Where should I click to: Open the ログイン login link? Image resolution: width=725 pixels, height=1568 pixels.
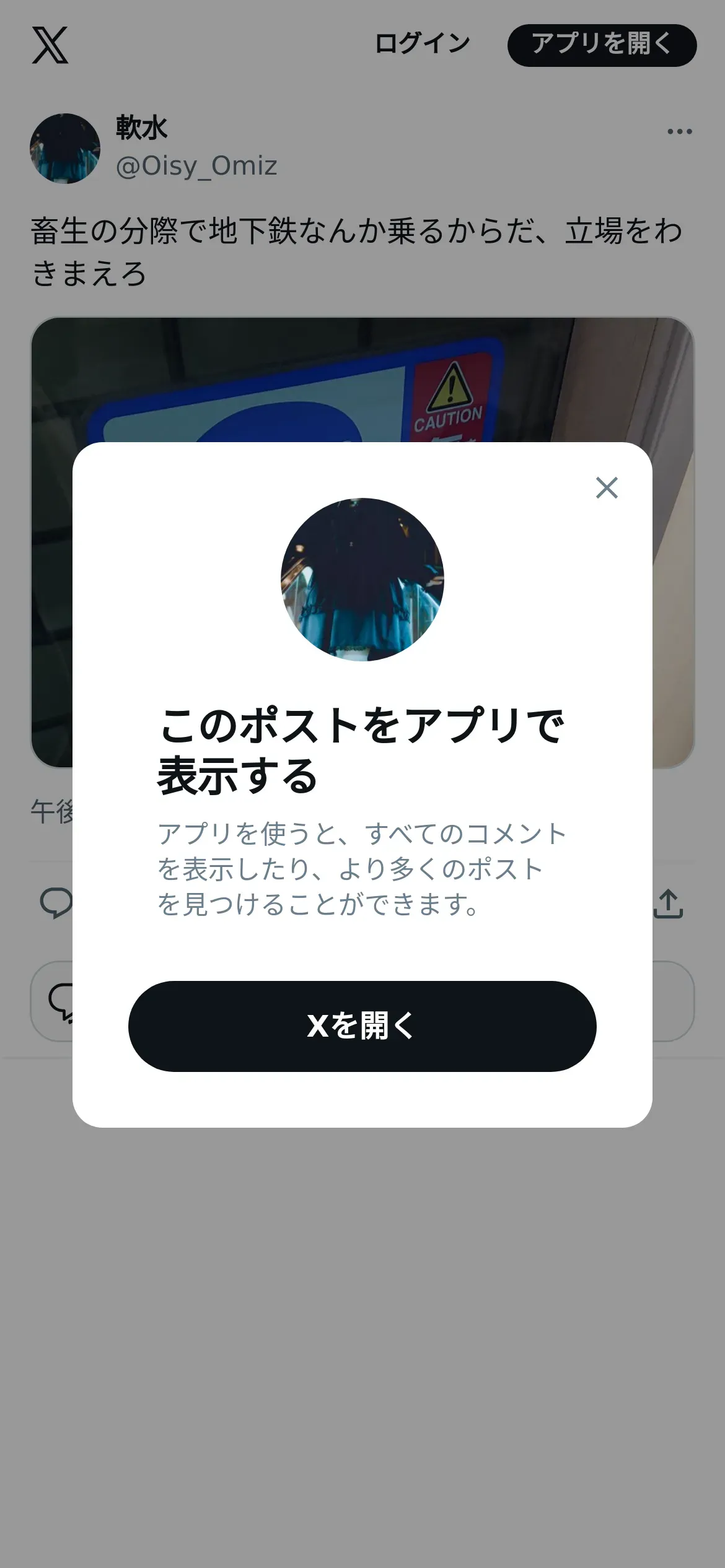pos(422,45)
